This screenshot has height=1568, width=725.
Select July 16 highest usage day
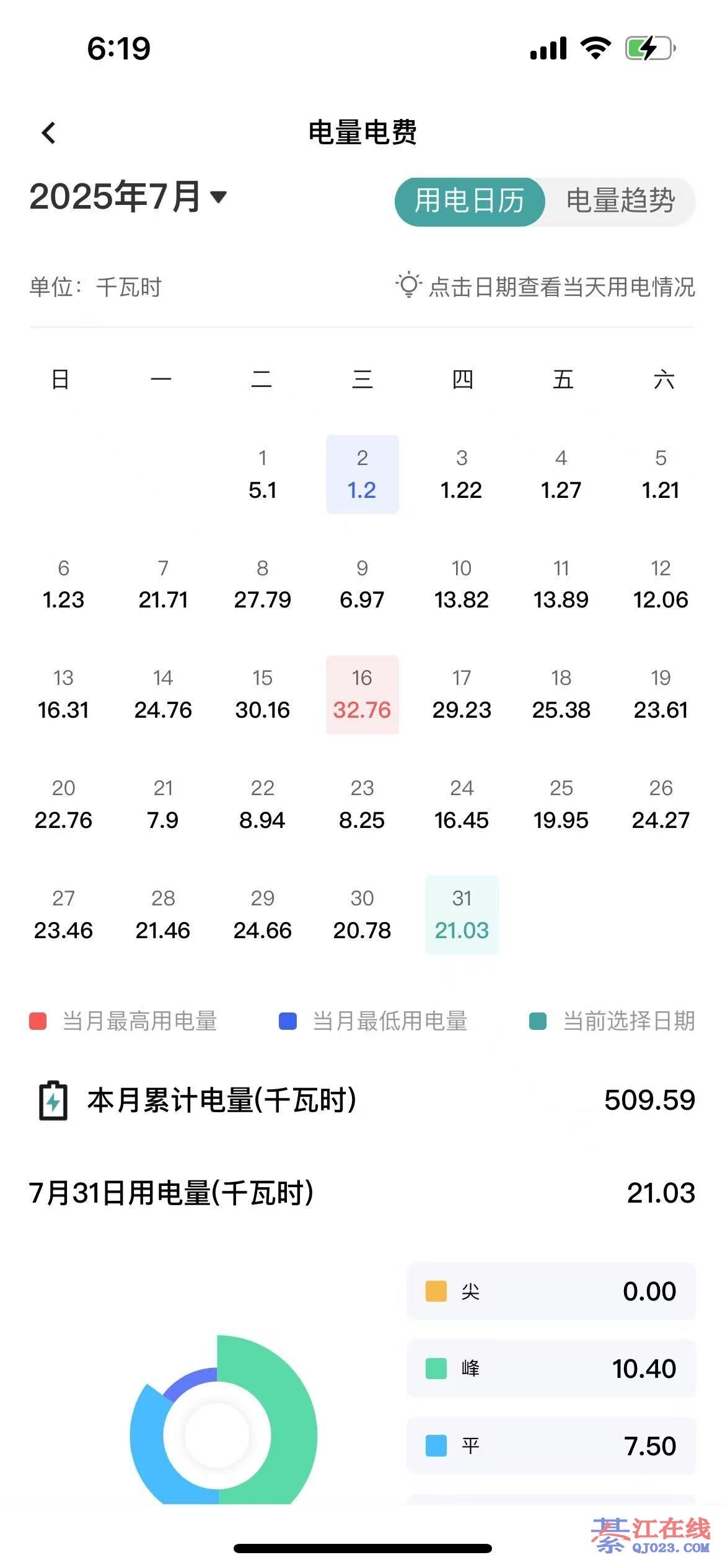coord(362,695)
